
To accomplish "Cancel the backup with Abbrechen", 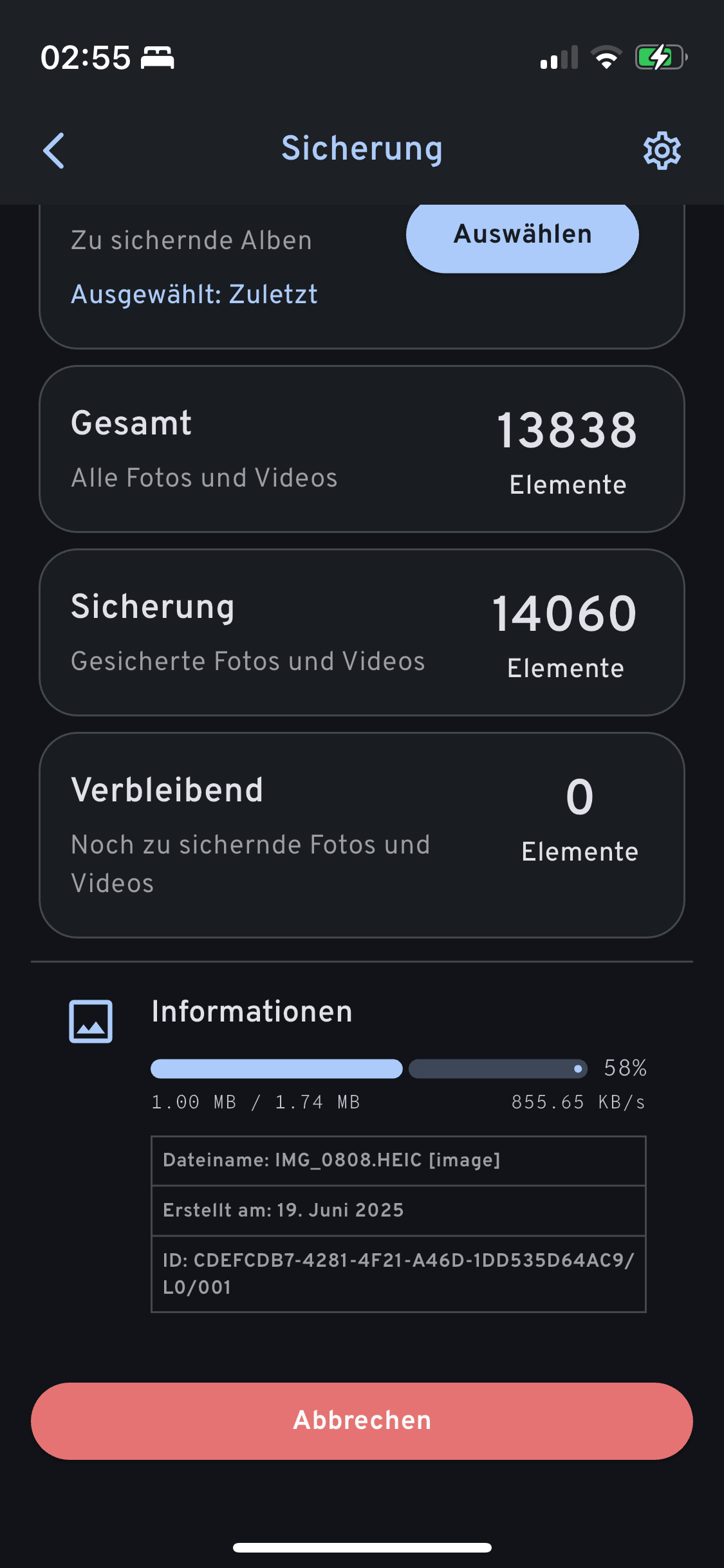I will [x=362, y=1421].
